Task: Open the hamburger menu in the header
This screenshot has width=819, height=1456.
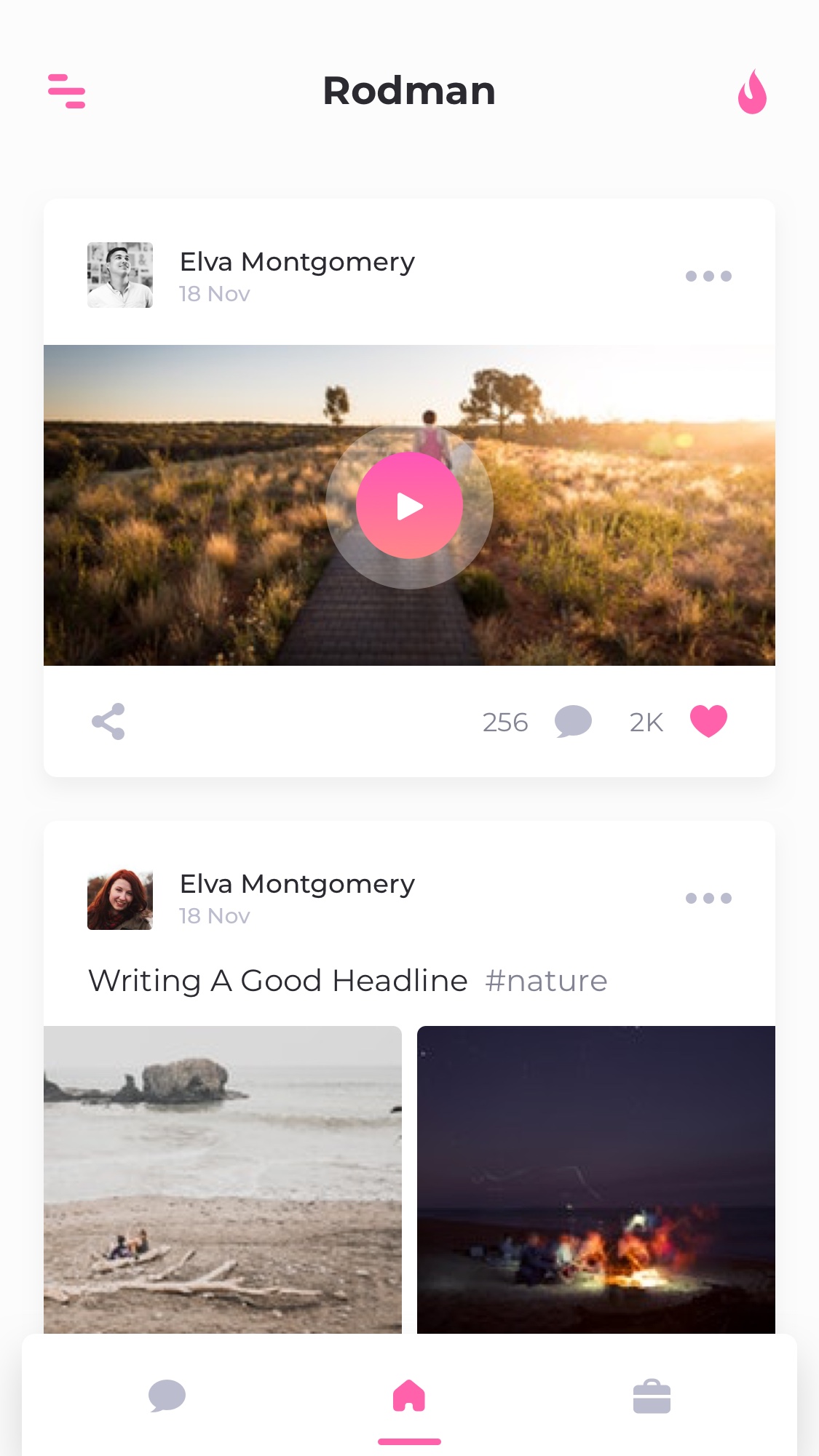Action: click(x=66, y=91)
